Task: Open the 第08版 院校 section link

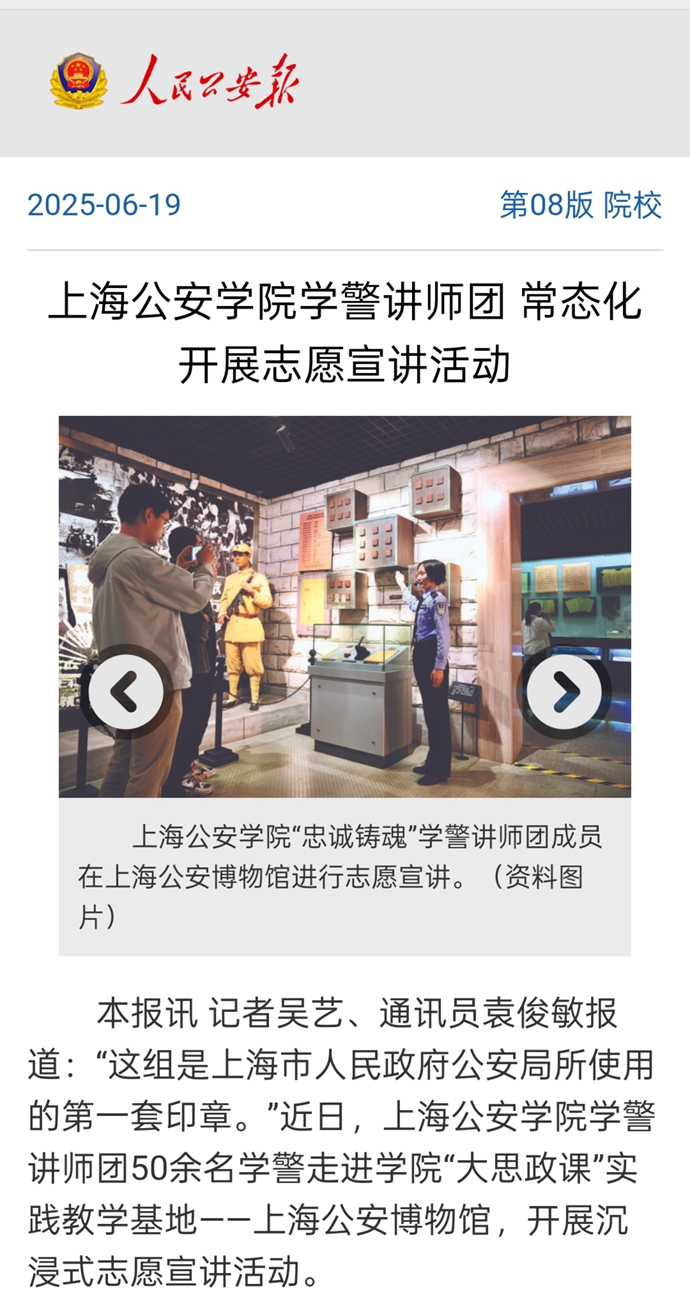Action: pos(580,206)
